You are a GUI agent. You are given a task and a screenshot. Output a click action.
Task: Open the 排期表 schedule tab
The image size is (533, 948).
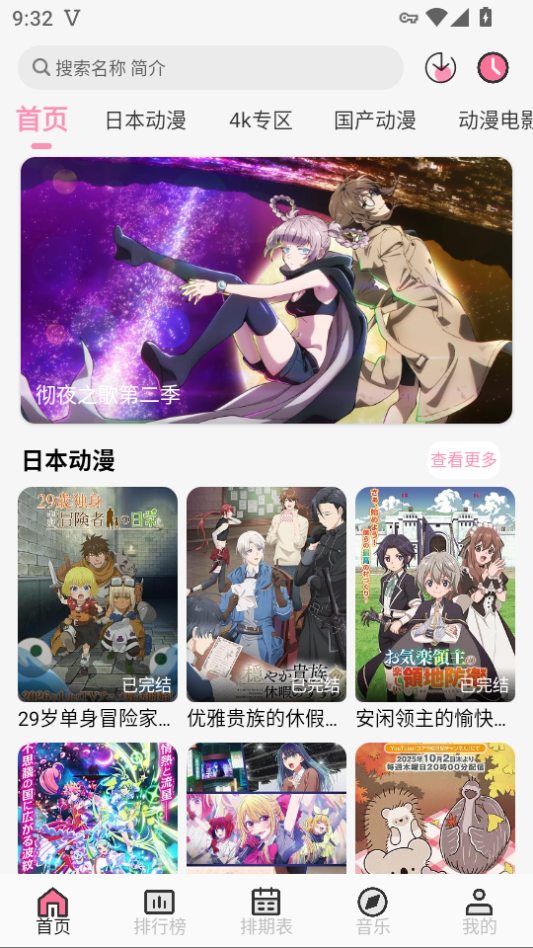tap(266, 911)
